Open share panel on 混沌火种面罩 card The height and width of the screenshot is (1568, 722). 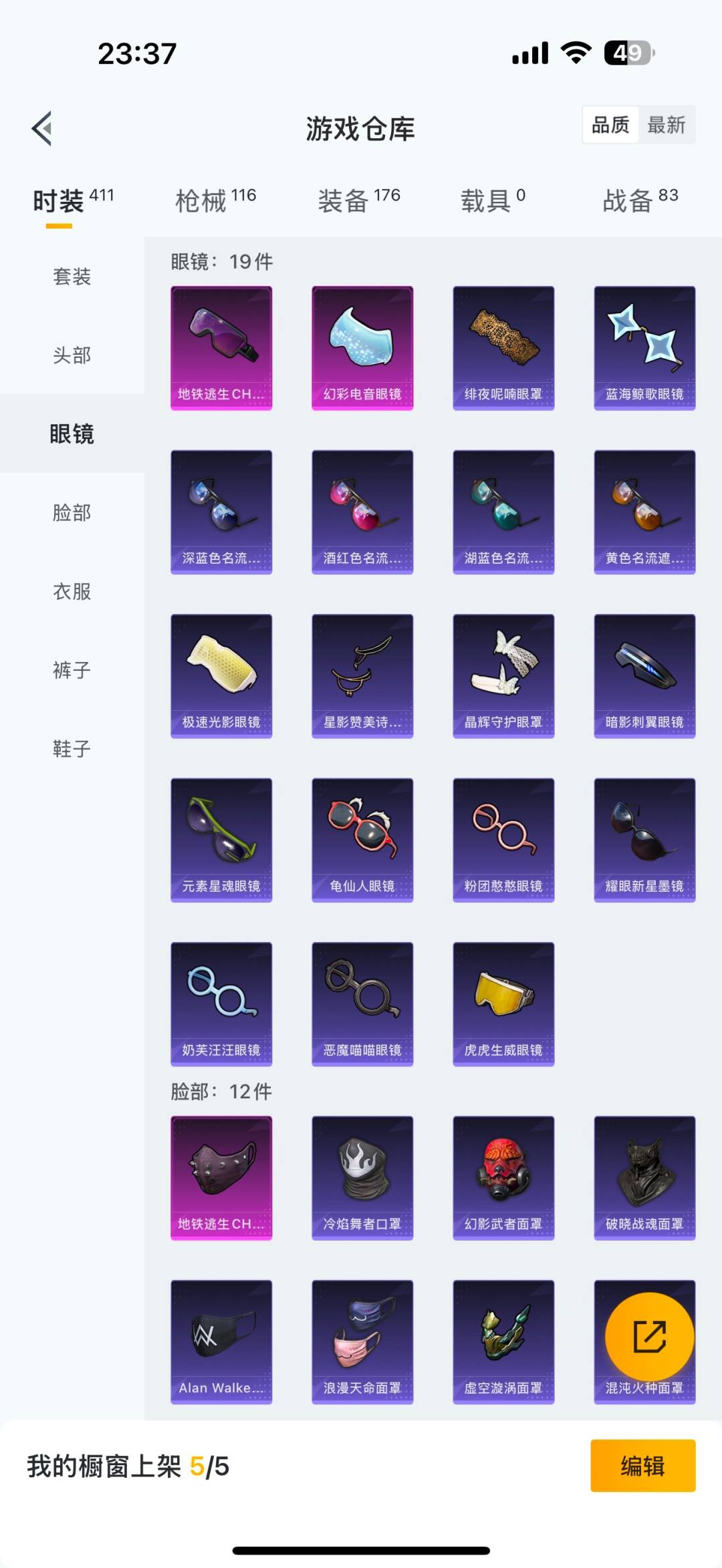649,1334
